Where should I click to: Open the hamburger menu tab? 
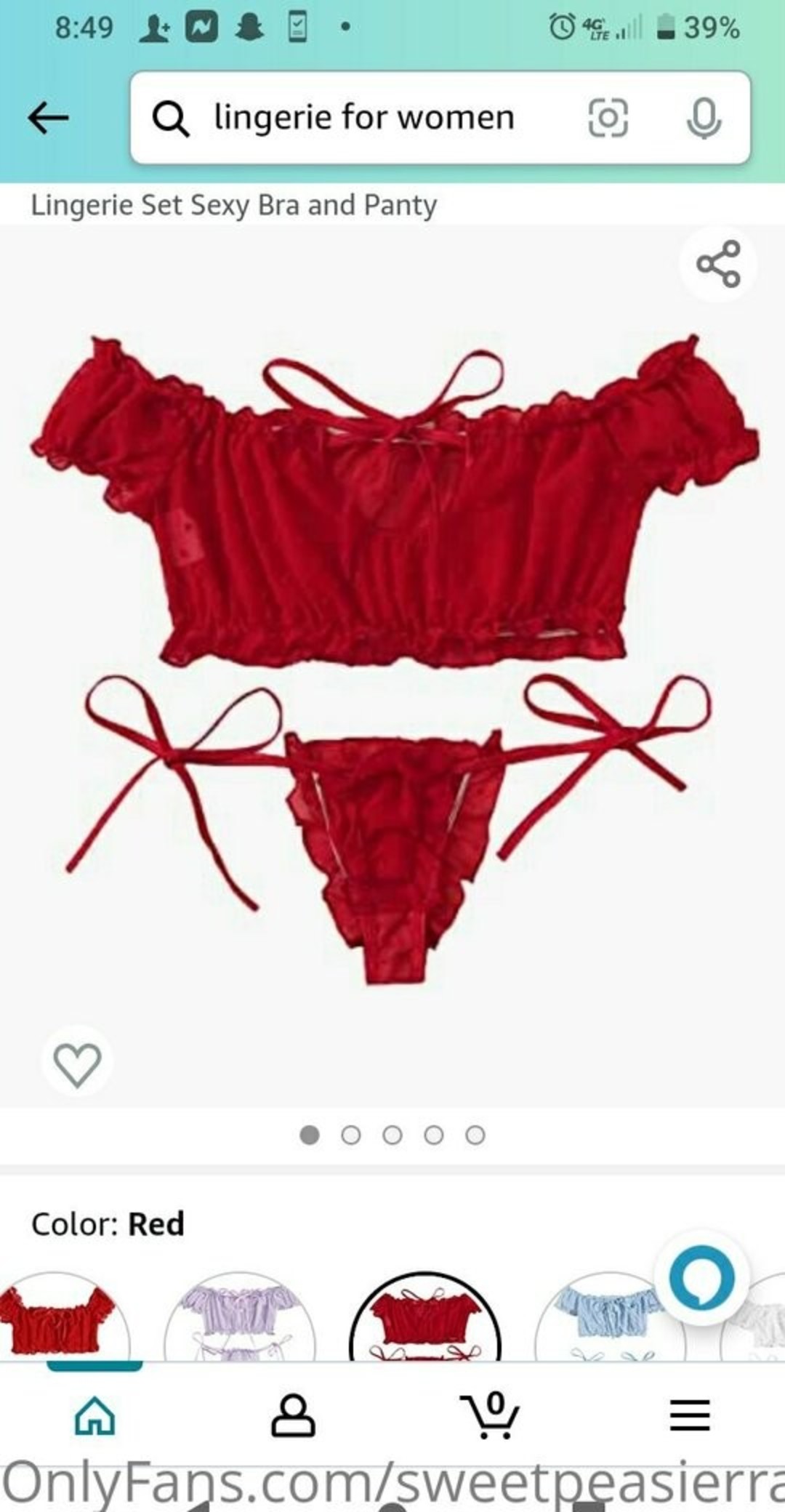pos(689,1416)
